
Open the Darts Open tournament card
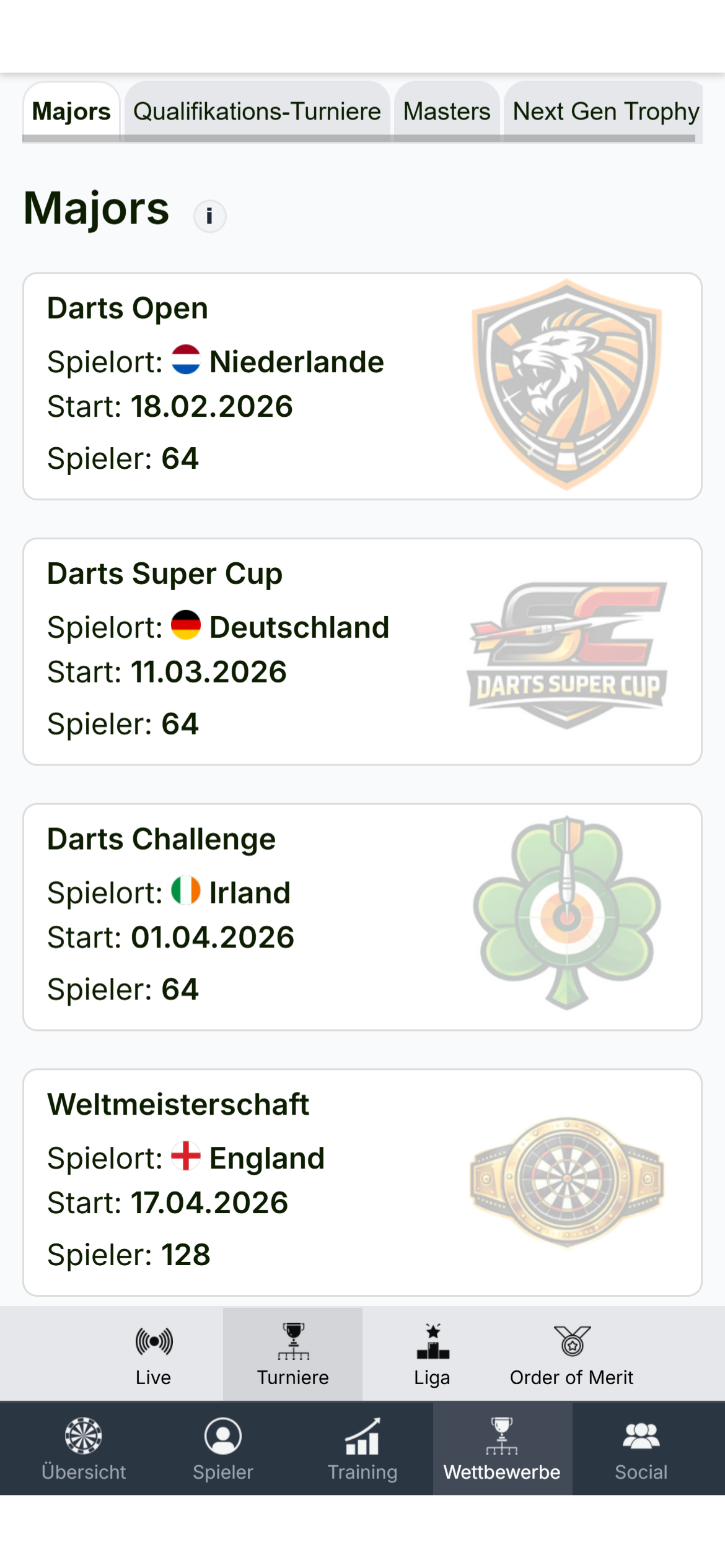[x=362, y=384]
